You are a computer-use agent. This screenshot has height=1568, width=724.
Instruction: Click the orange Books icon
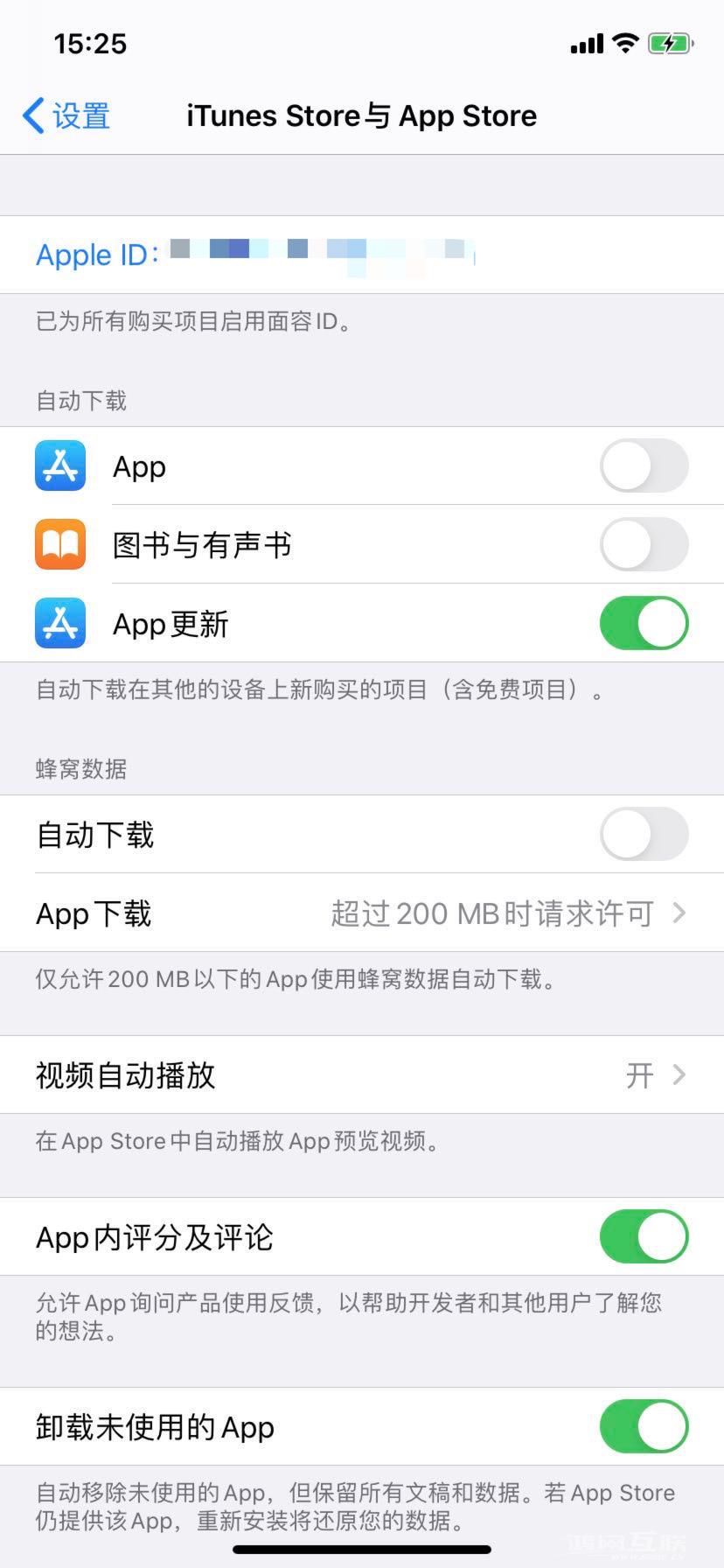(x=59, y=544)
